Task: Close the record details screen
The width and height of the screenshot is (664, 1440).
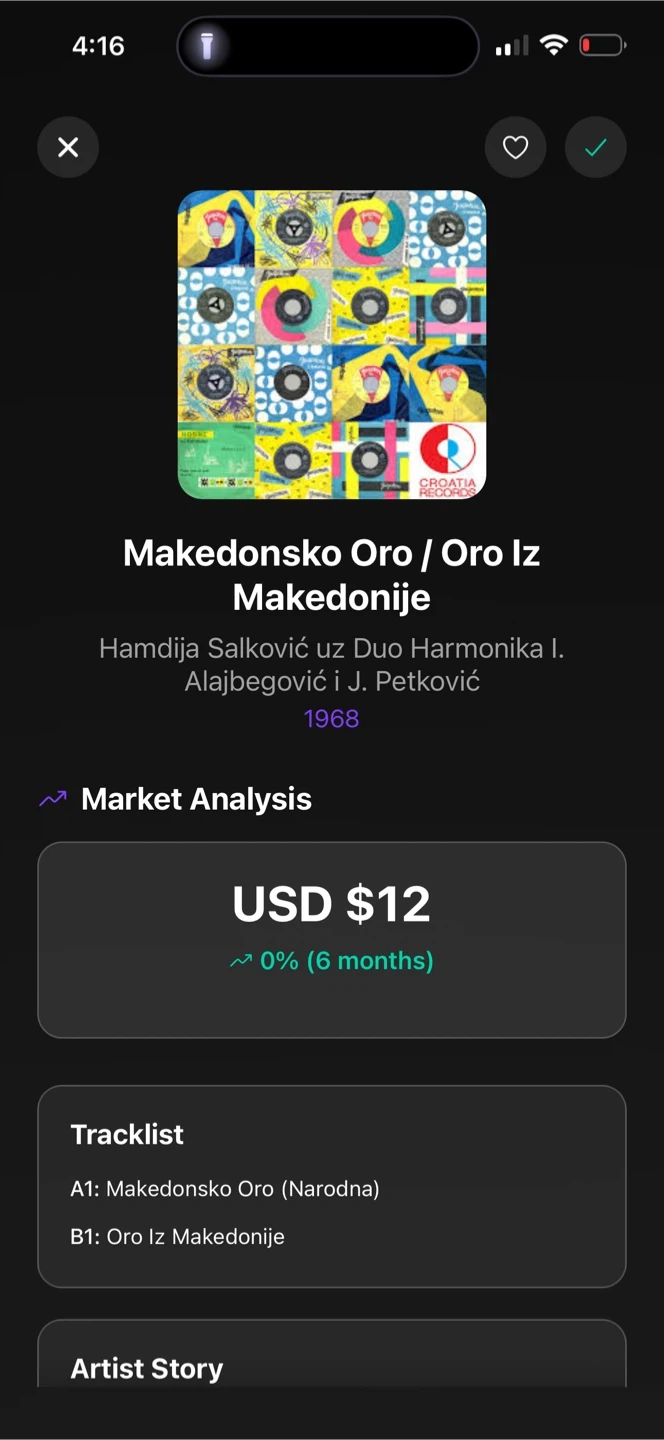Action: coord(68,148)
